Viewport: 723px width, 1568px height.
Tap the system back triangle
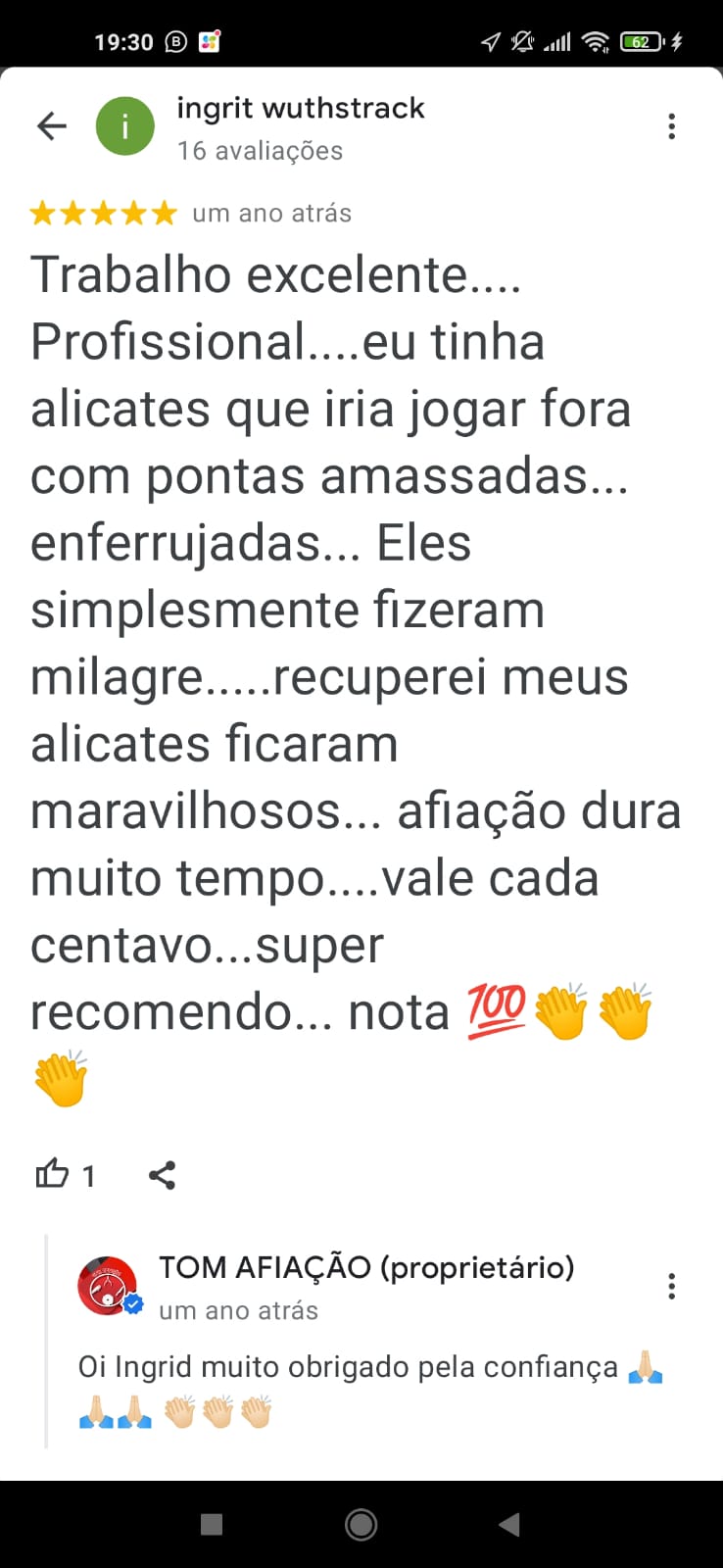509,1524
